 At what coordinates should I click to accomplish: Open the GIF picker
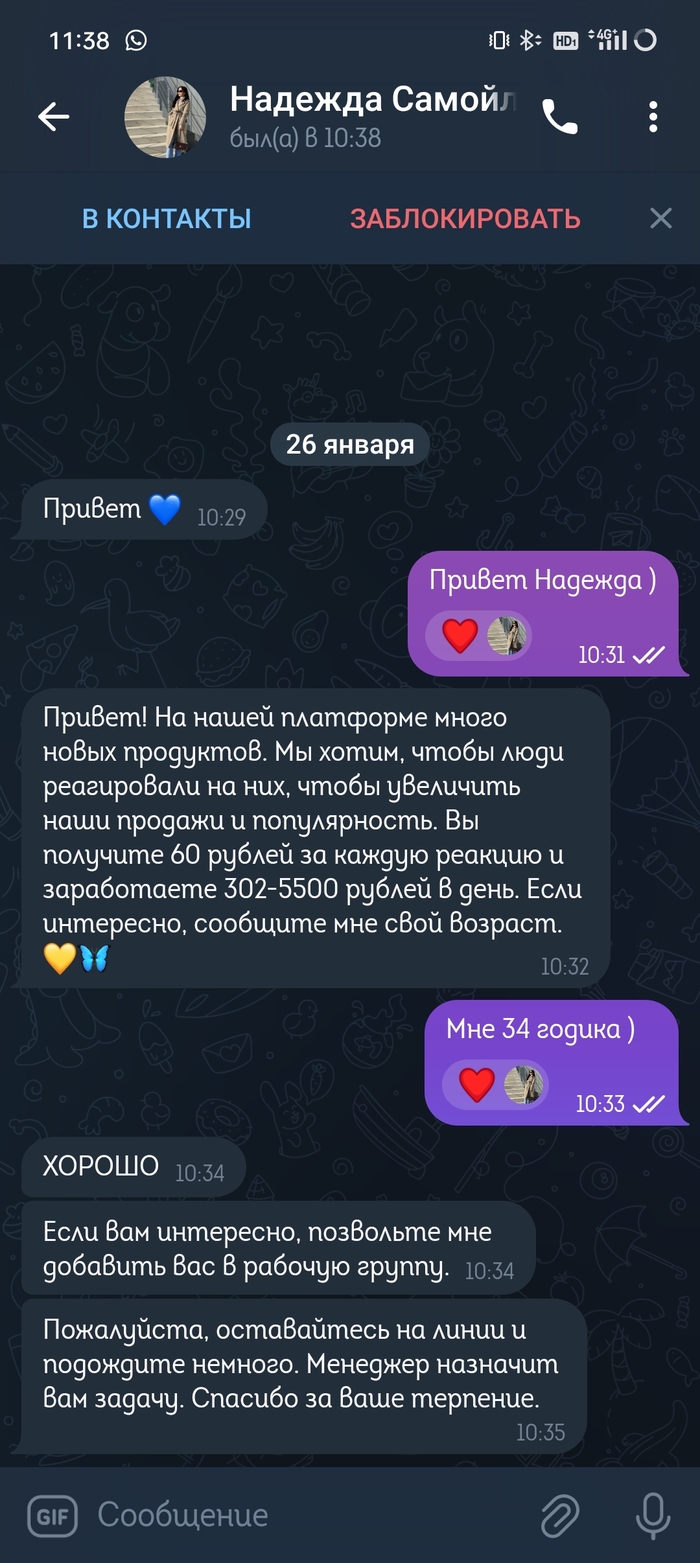[x=52, y=1515]
